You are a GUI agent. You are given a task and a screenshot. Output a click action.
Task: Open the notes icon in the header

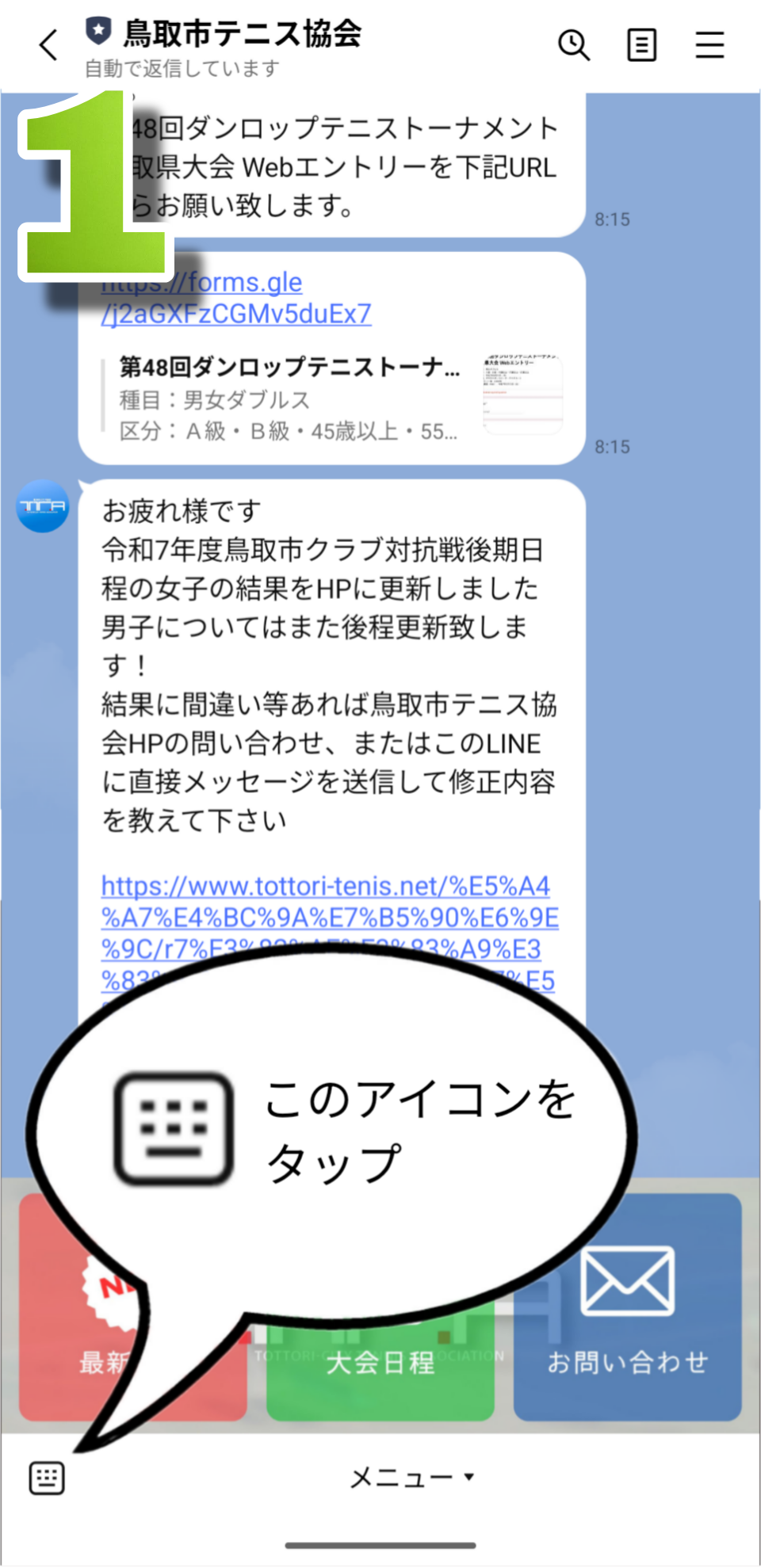(641, 45)
